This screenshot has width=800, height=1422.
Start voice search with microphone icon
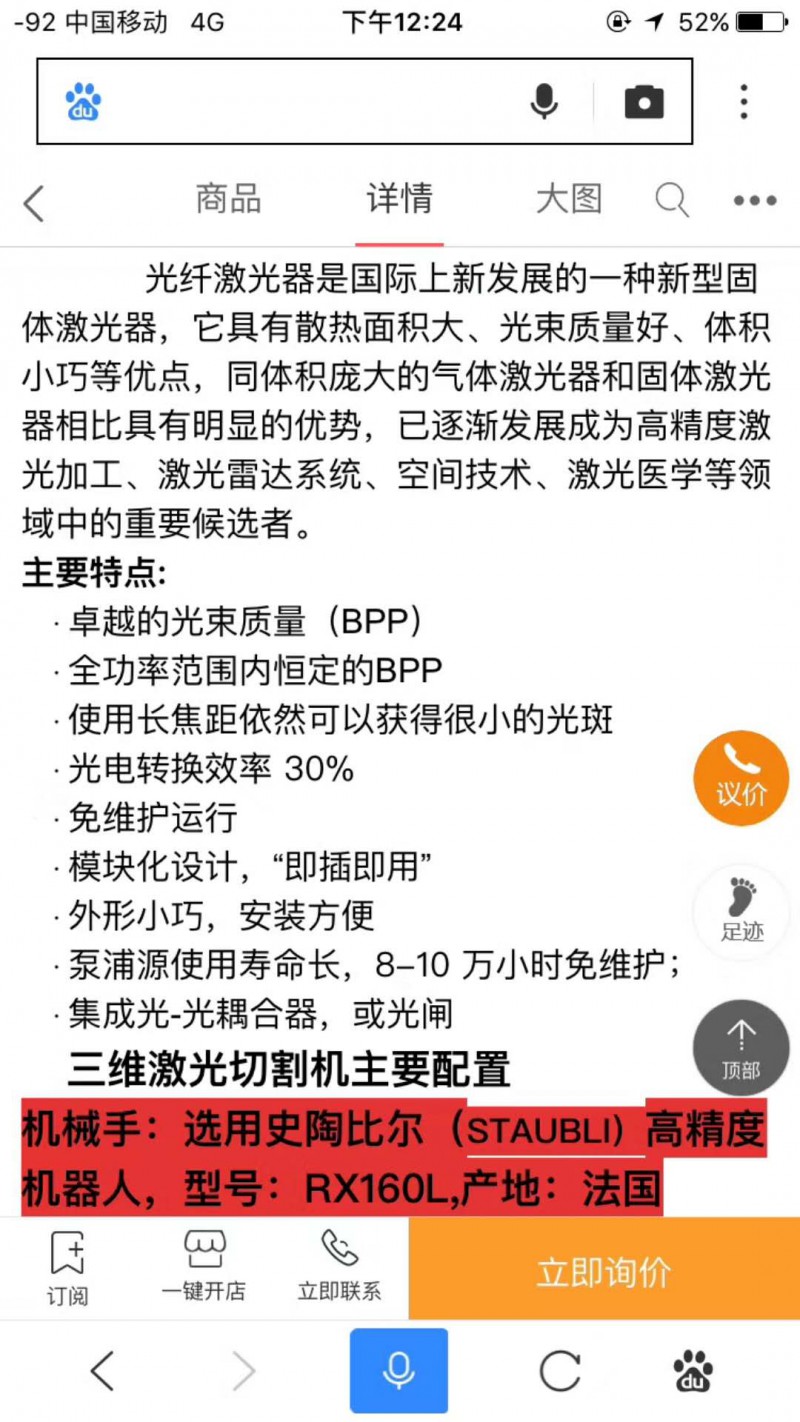click(x=544, y=102)
